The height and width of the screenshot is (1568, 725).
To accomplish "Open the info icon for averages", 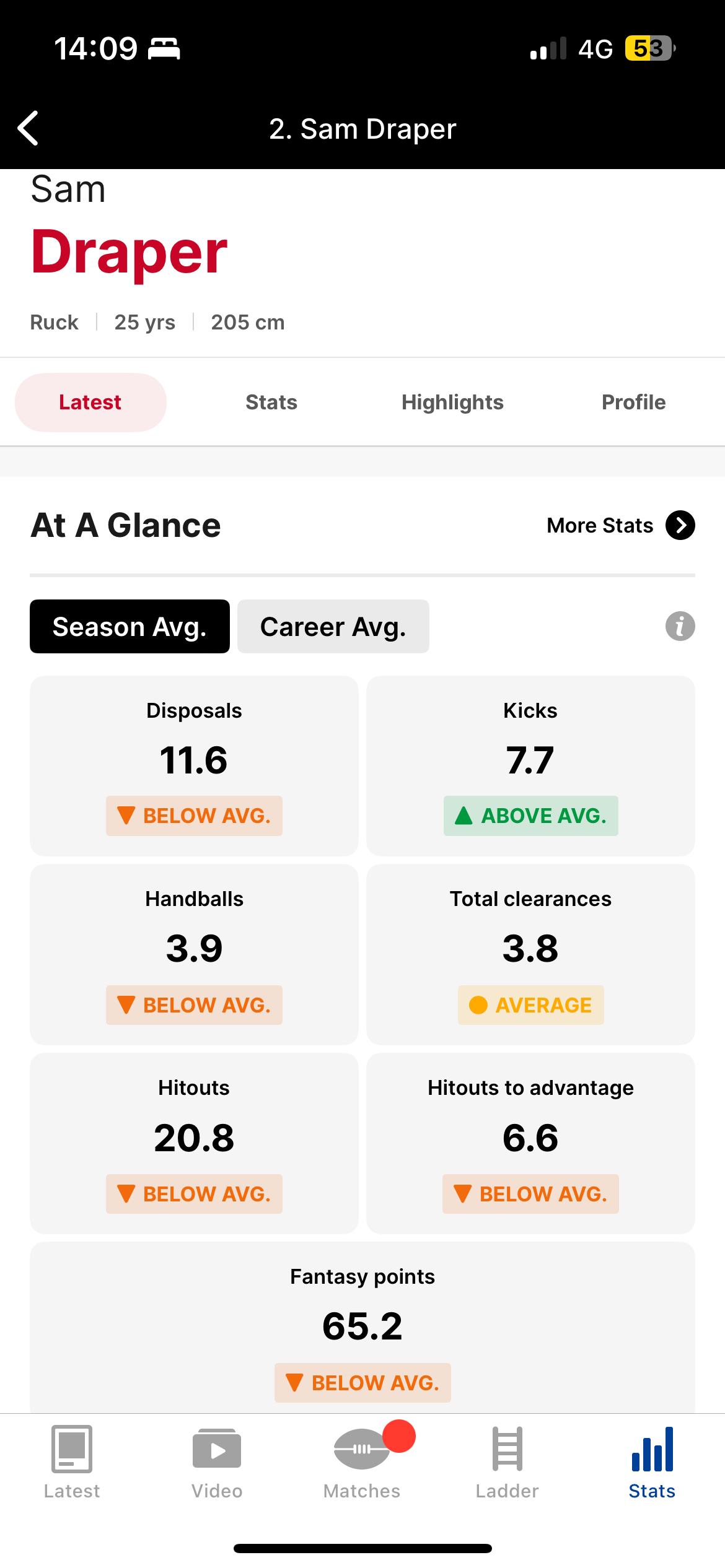I will click(680, 626).
